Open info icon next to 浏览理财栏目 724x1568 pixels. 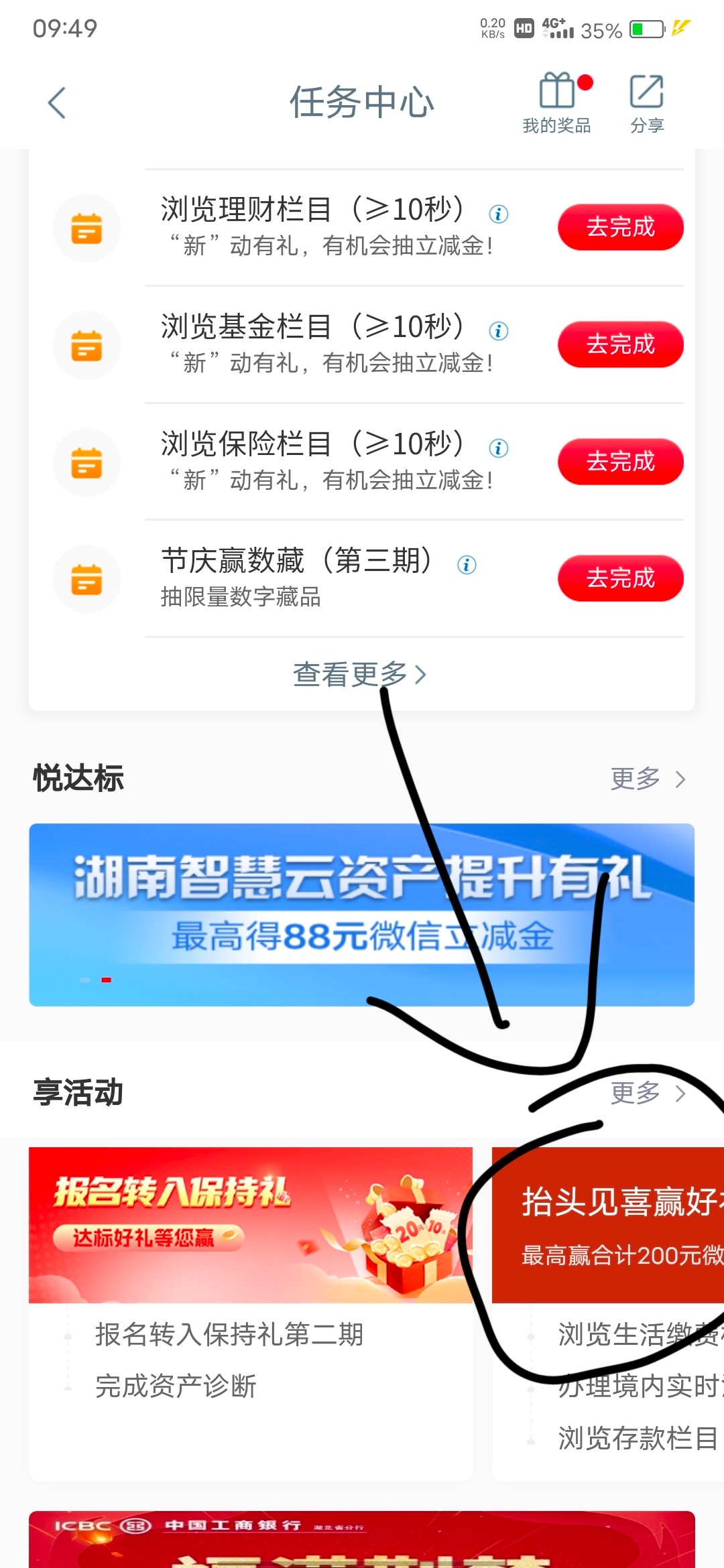coord(498,214)
